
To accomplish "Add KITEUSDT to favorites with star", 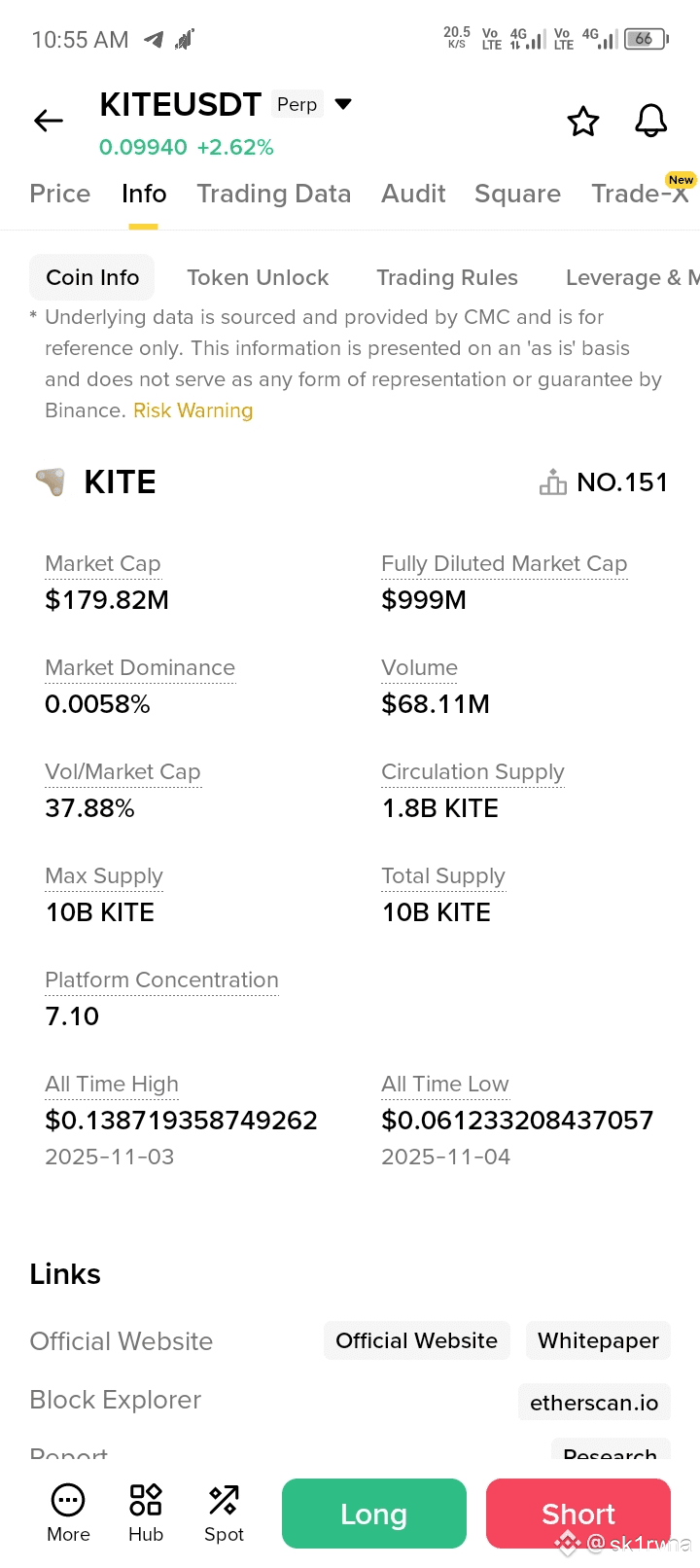I will pos(583,122).
